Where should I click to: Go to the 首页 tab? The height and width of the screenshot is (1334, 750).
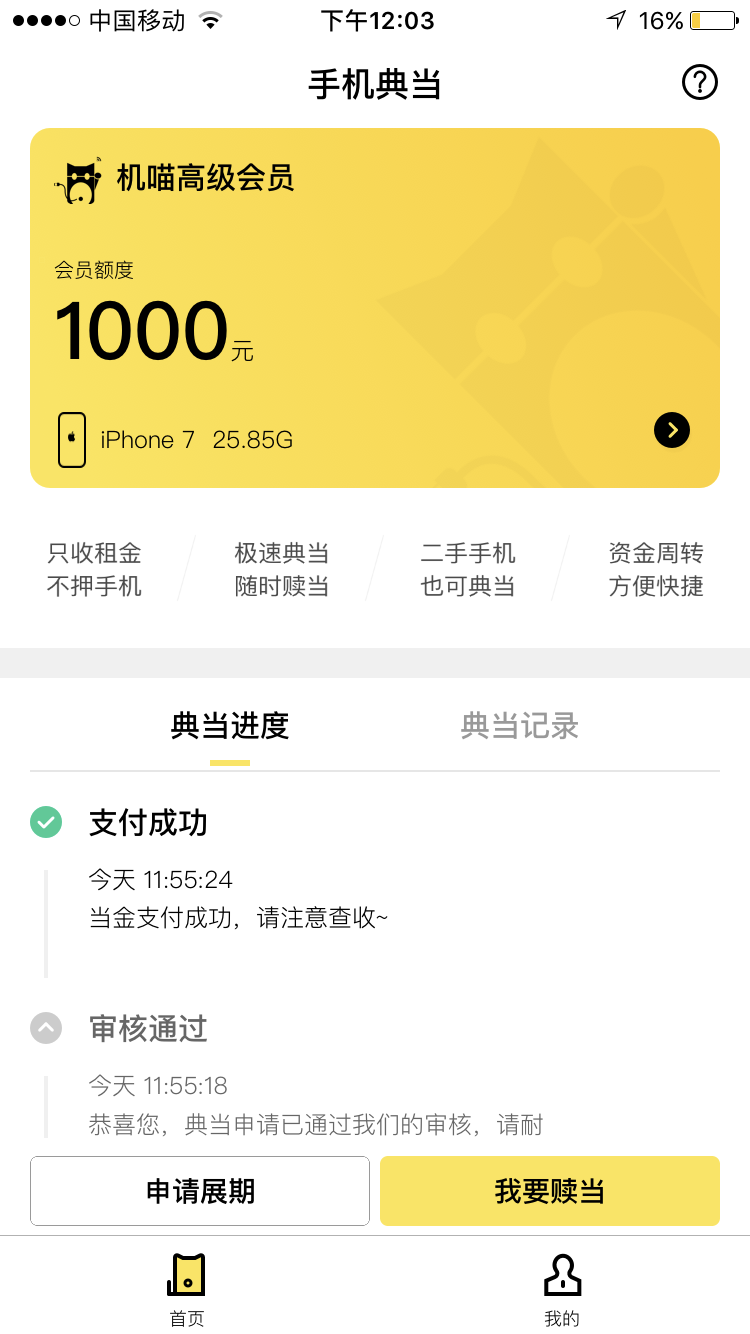tap(187, 1289)
